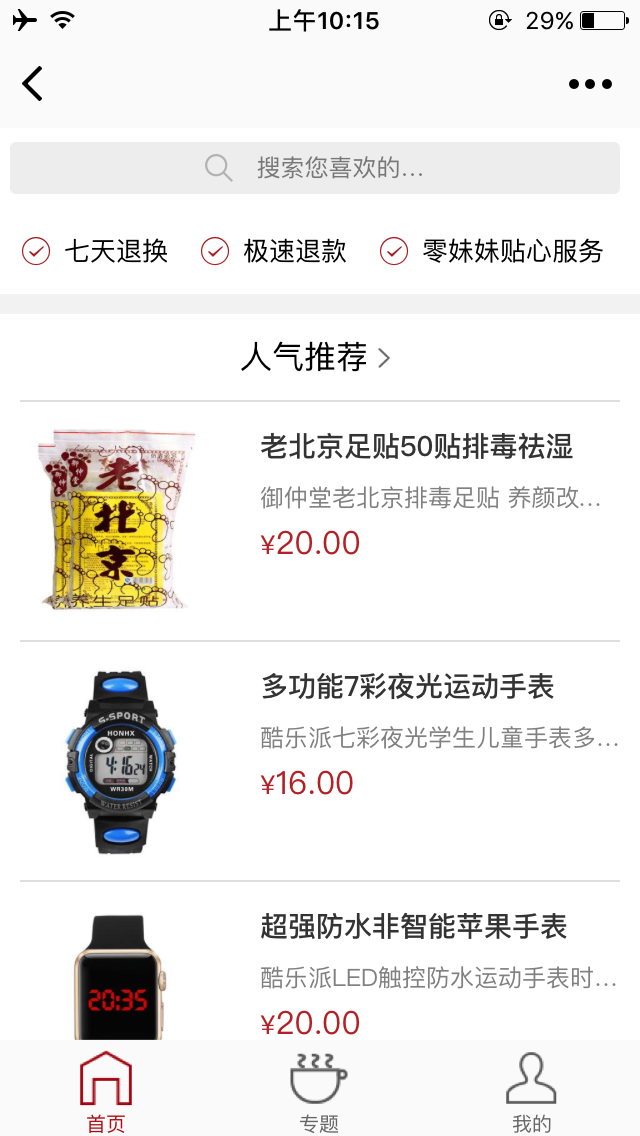Open the 老北京足贴50贴排毒祛湿 product
Screen dimensions: 640x1136
417,447
